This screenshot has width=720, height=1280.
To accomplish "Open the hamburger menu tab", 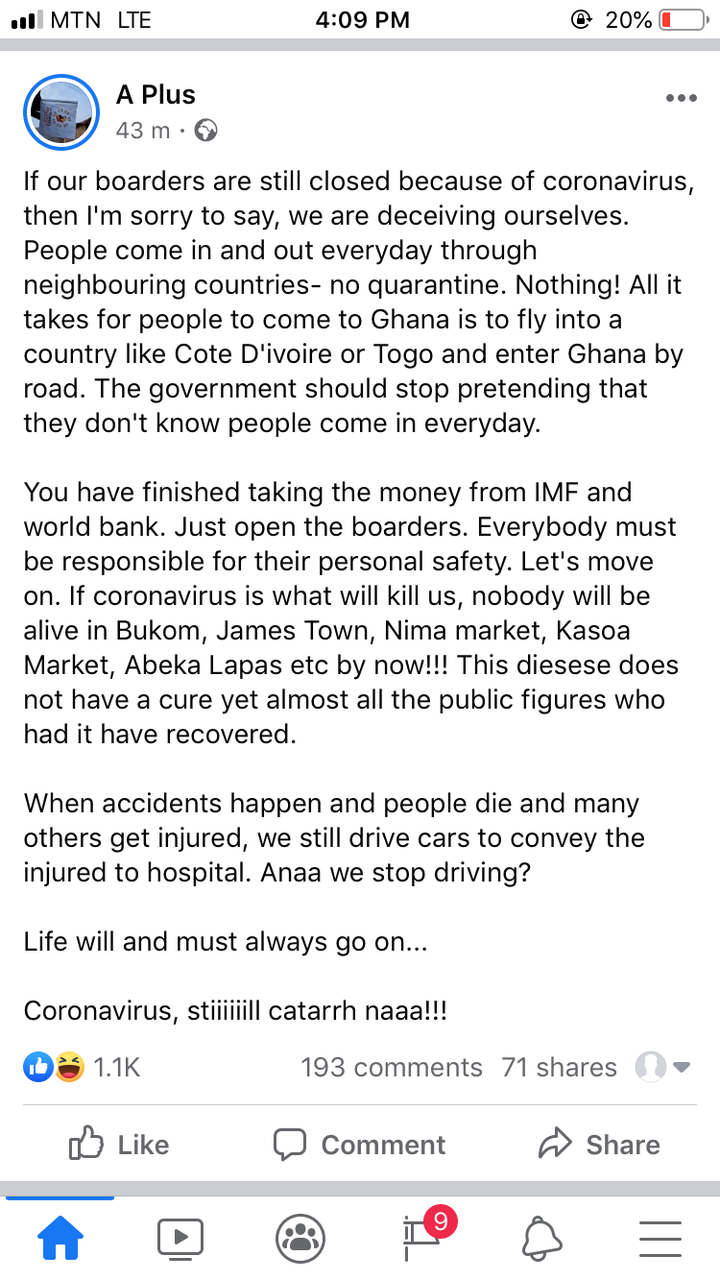I will (x=660, y=1238).
